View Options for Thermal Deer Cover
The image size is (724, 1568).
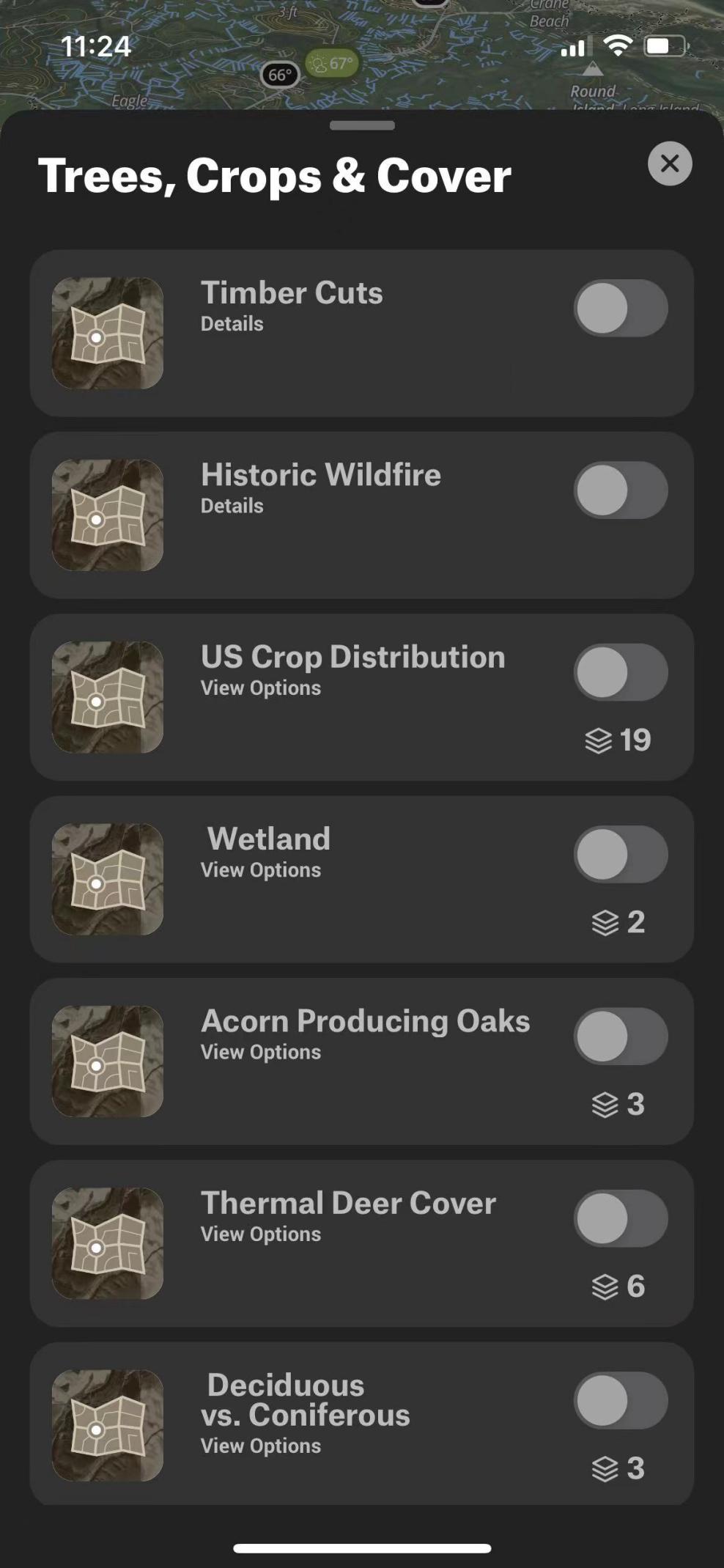point(260,1234)
